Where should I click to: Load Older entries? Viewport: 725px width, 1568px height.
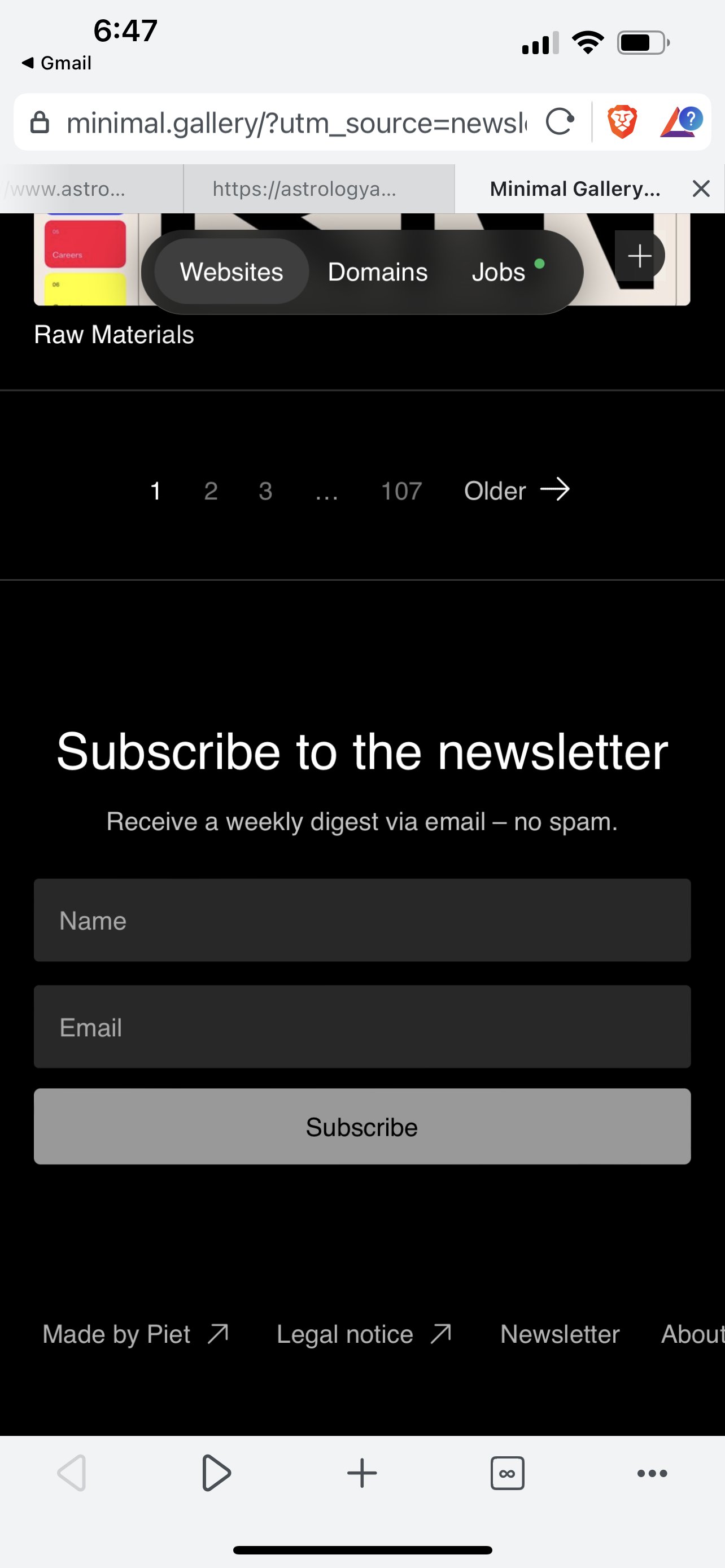point(516,490)
